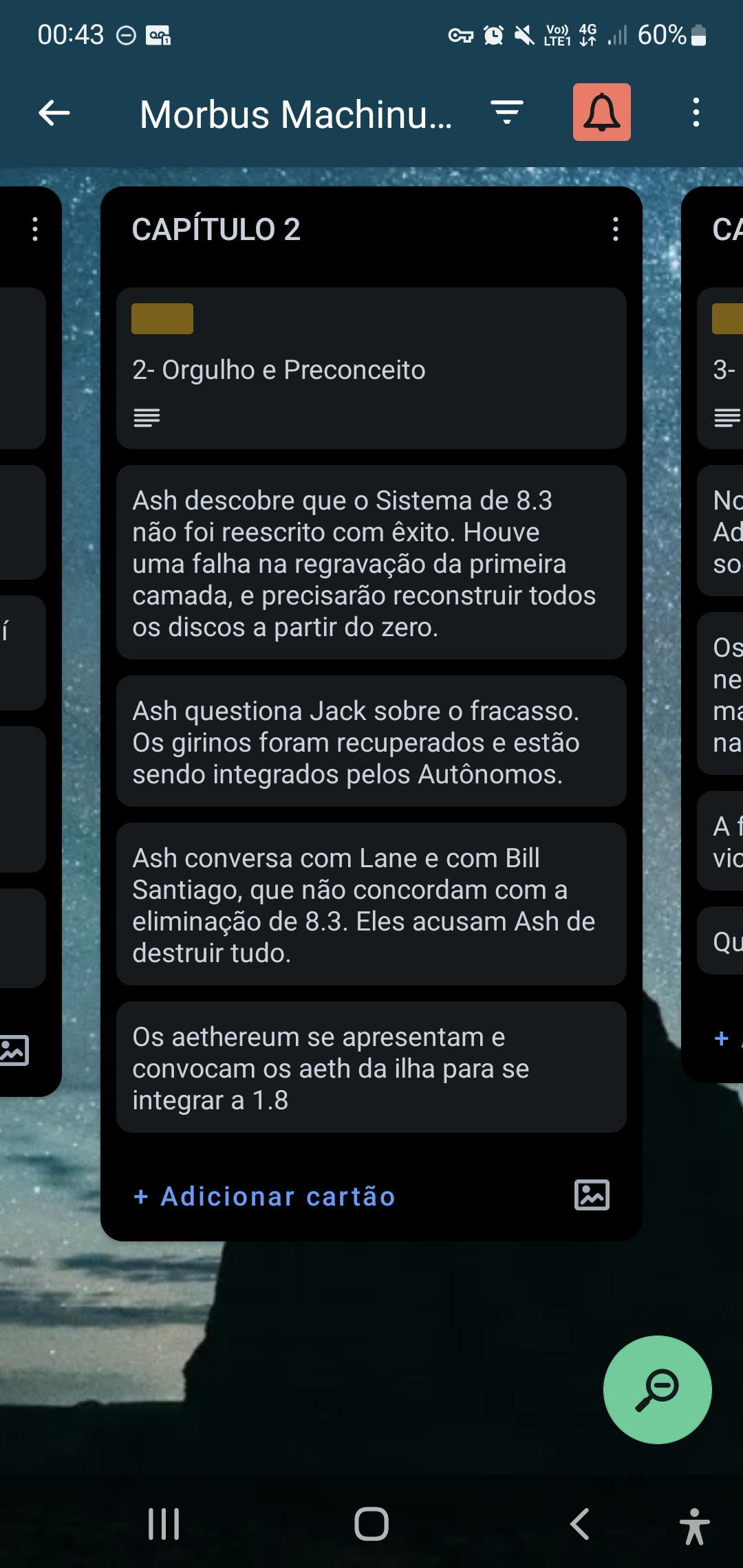Open recent apps from navigation bar
The image size is (743, 1568).
coord(164,1524)
